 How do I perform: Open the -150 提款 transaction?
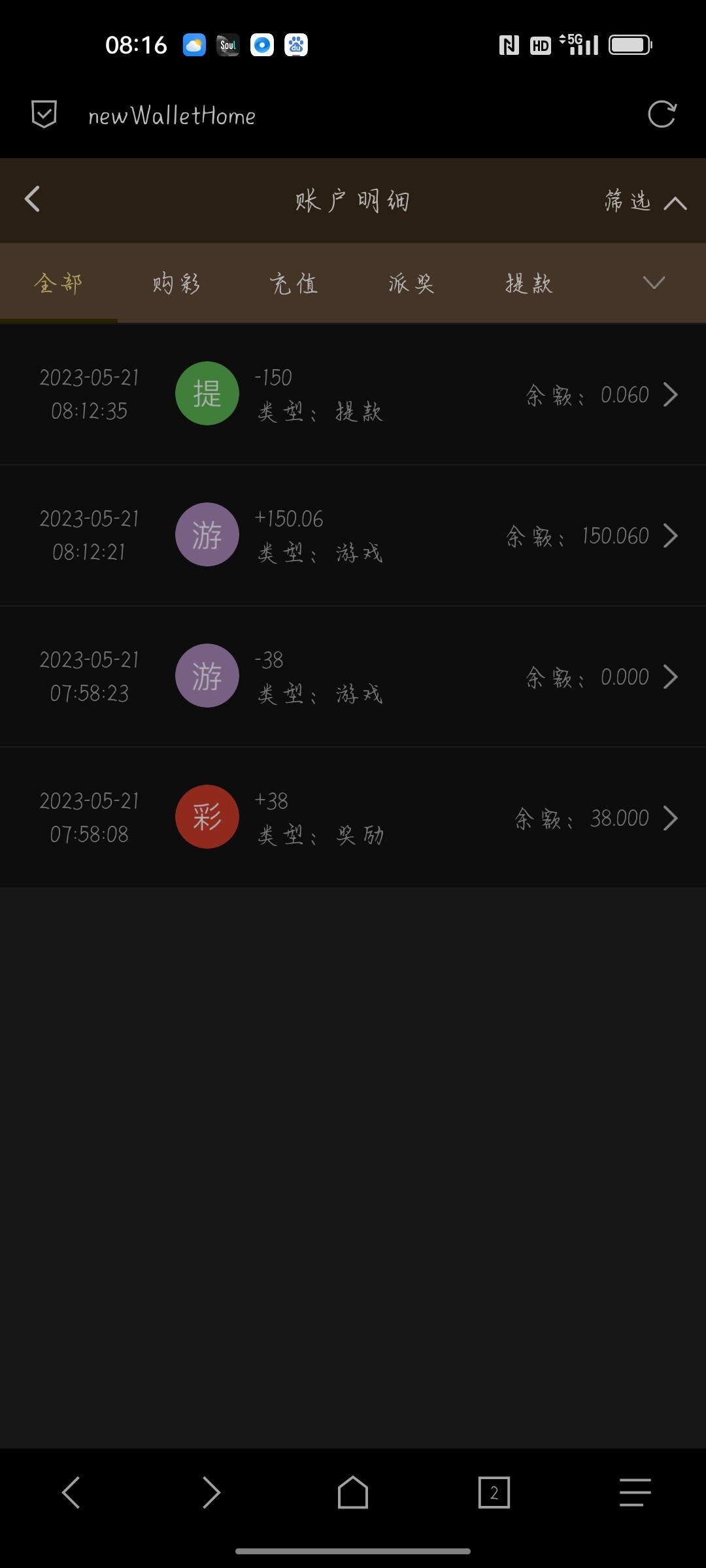353,395
